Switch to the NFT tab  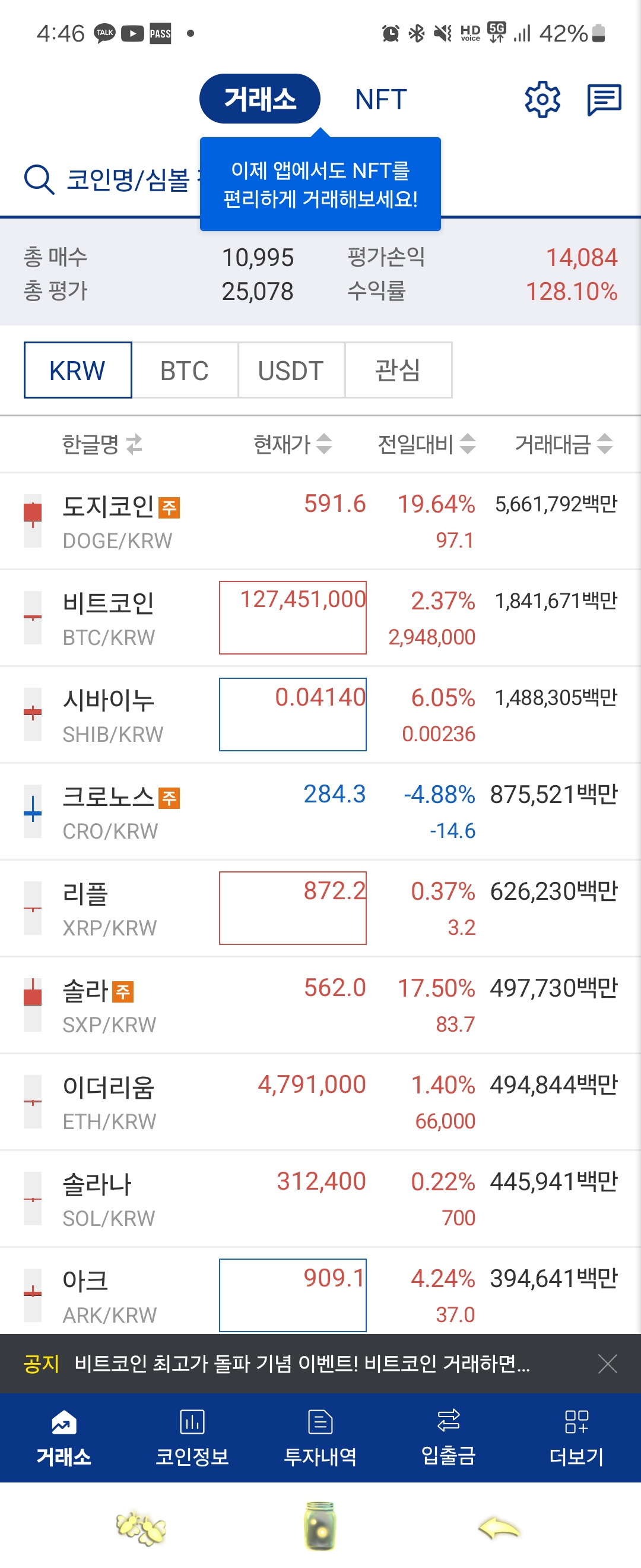point(380,99)
